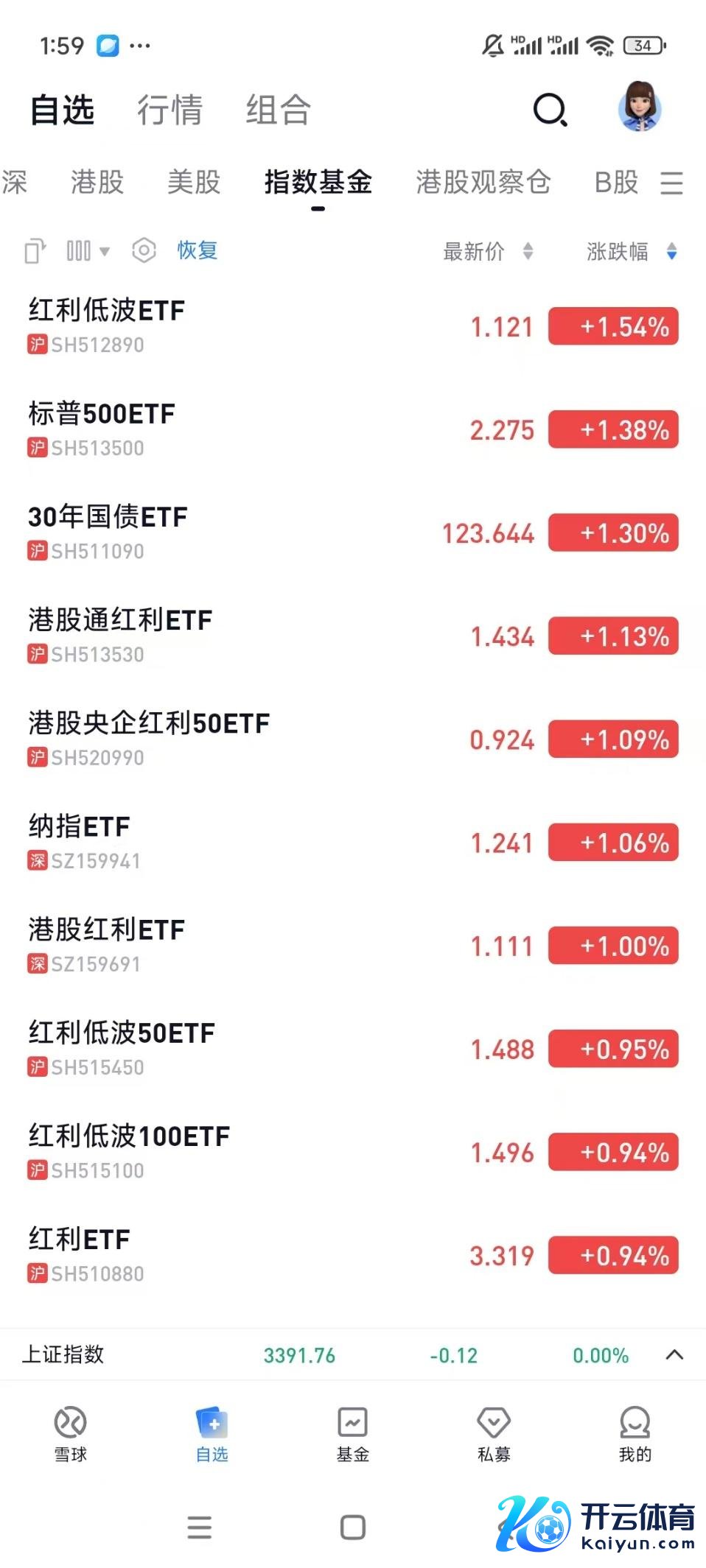Open the profile avatar
Image resolution: width=706 pixels, height=1568 pixels.
(639, 108)
